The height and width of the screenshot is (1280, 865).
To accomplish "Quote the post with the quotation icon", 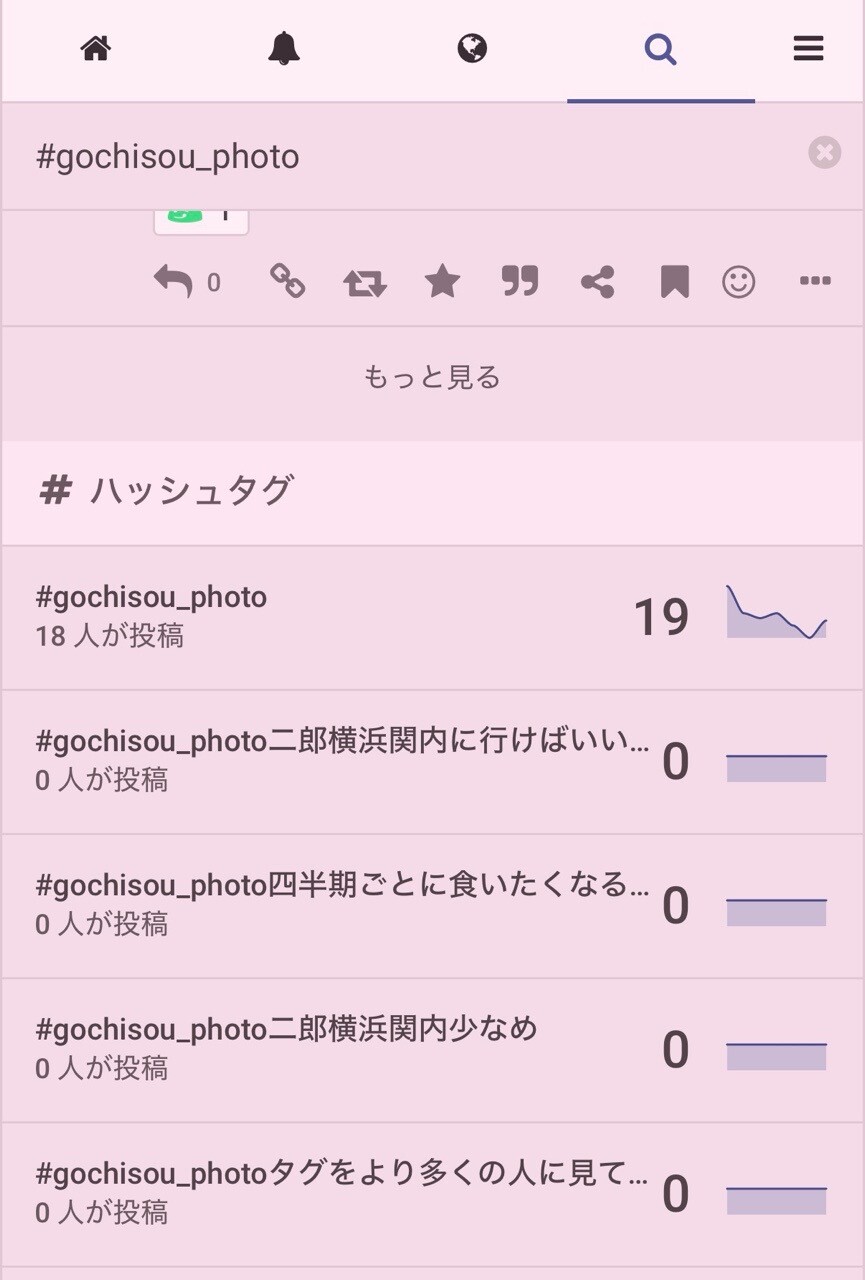I will pyautogui.click(x=519, y=282).
